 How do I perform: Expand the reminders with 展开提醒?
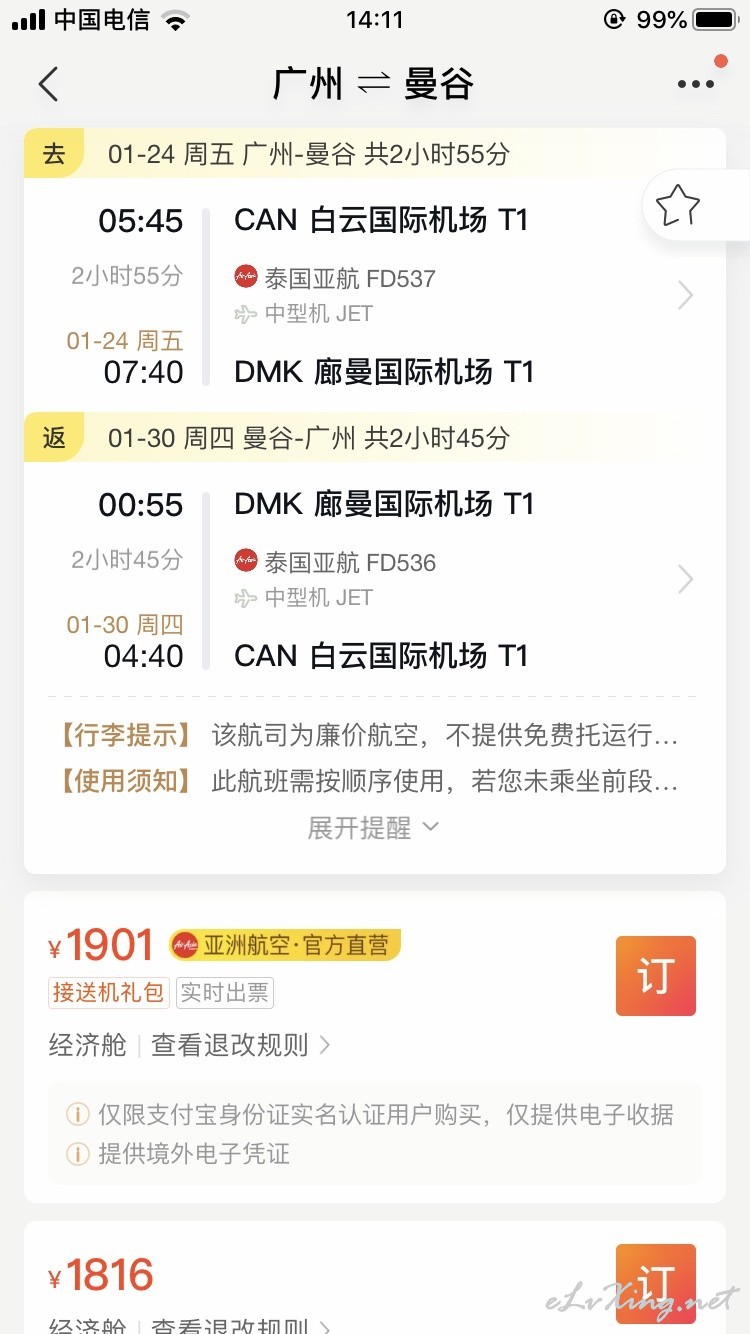coord(374,827)
